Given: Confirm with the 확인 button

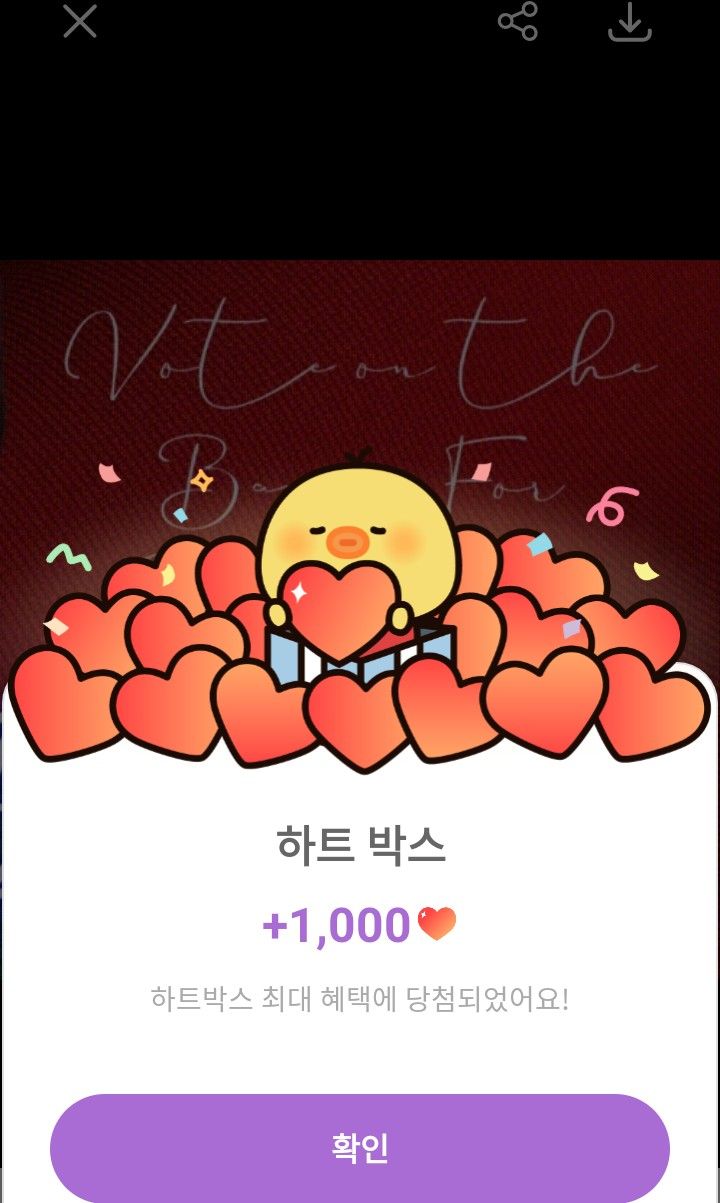Looking at the screenshot, I should pos(360,1148).
